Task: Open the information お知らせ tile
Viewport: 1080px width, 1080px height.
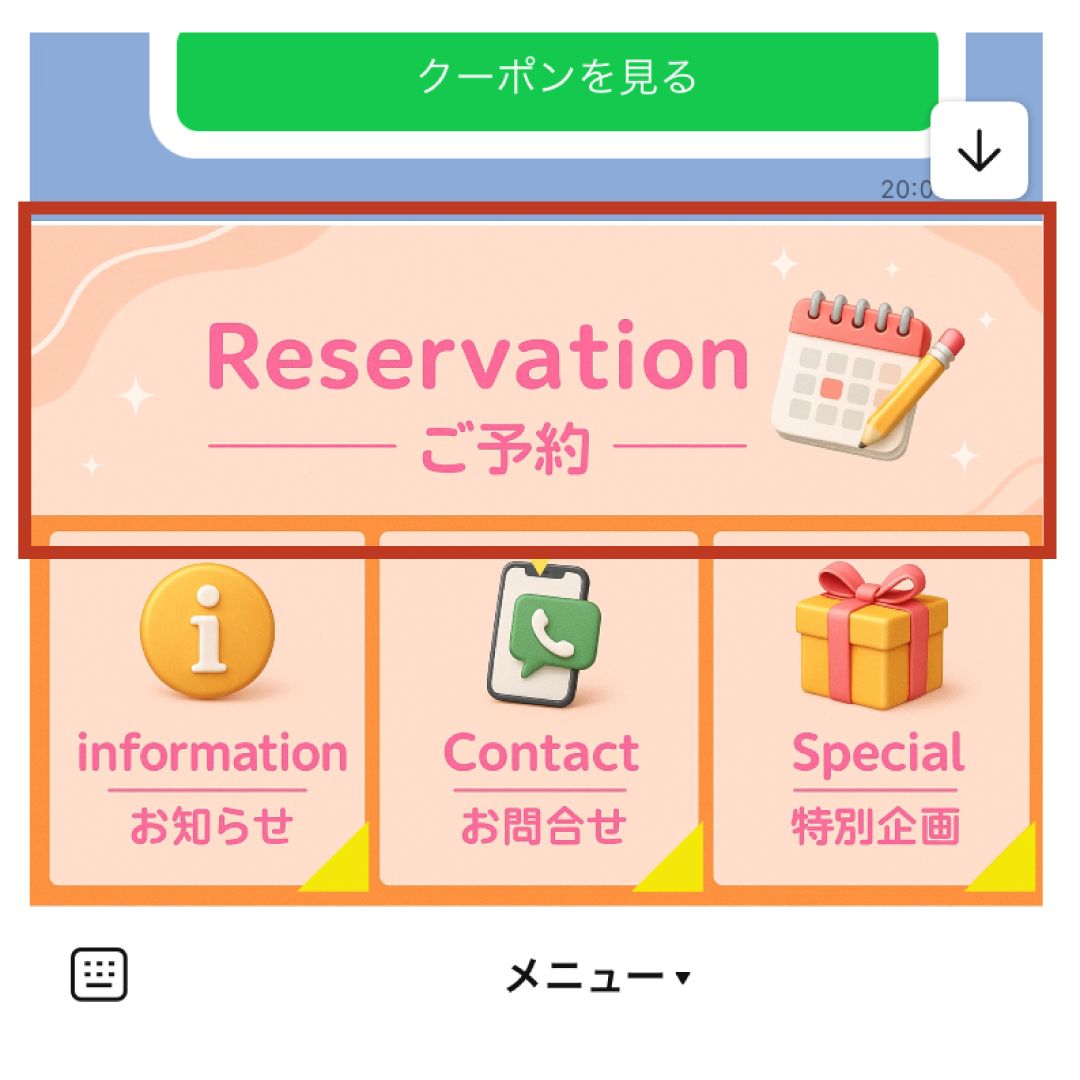Action: 208,710
